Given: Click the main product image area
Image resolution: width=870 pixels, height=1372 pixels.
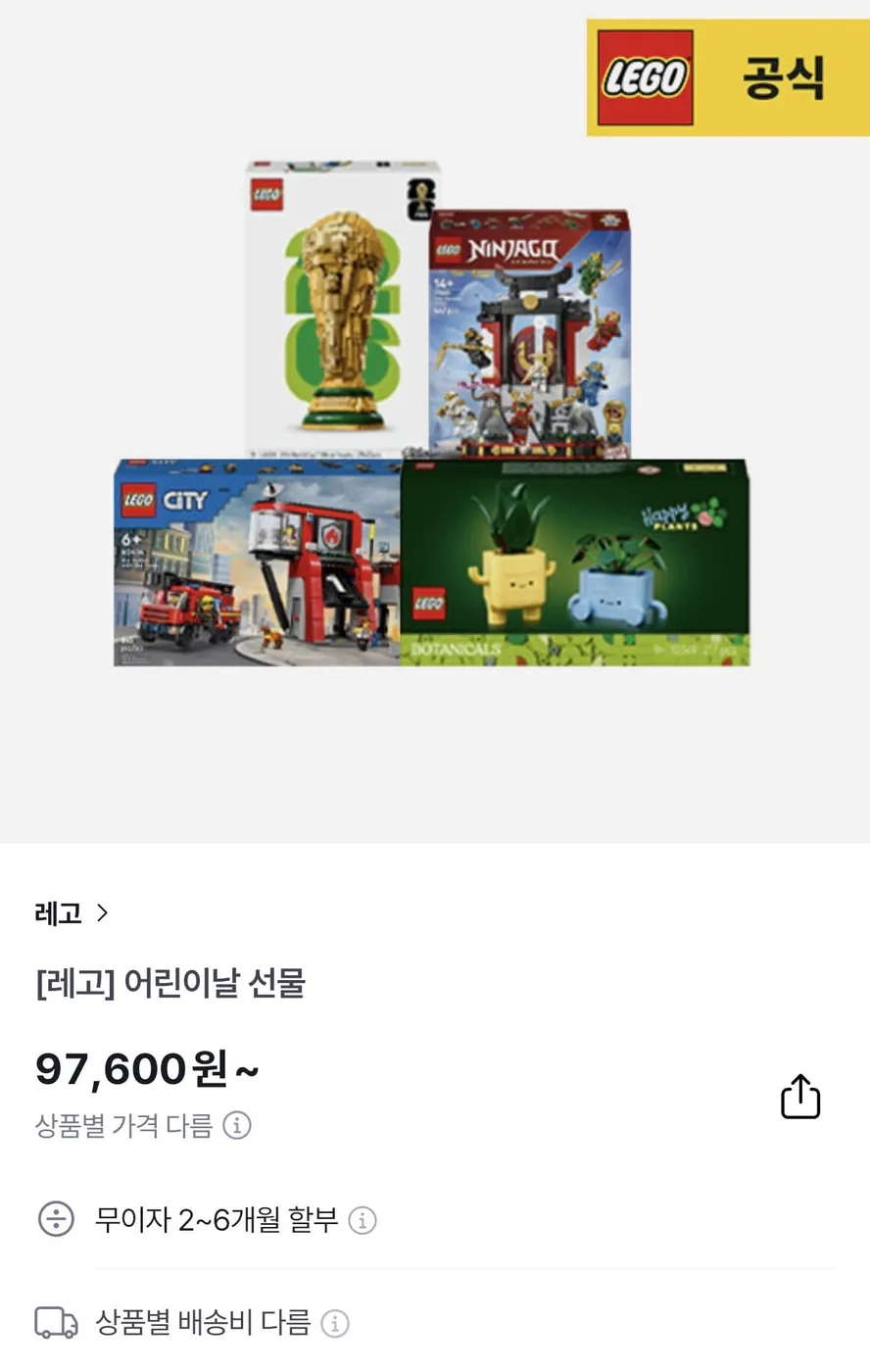Looking at the screenshot, I should click(x=435, y=421).
